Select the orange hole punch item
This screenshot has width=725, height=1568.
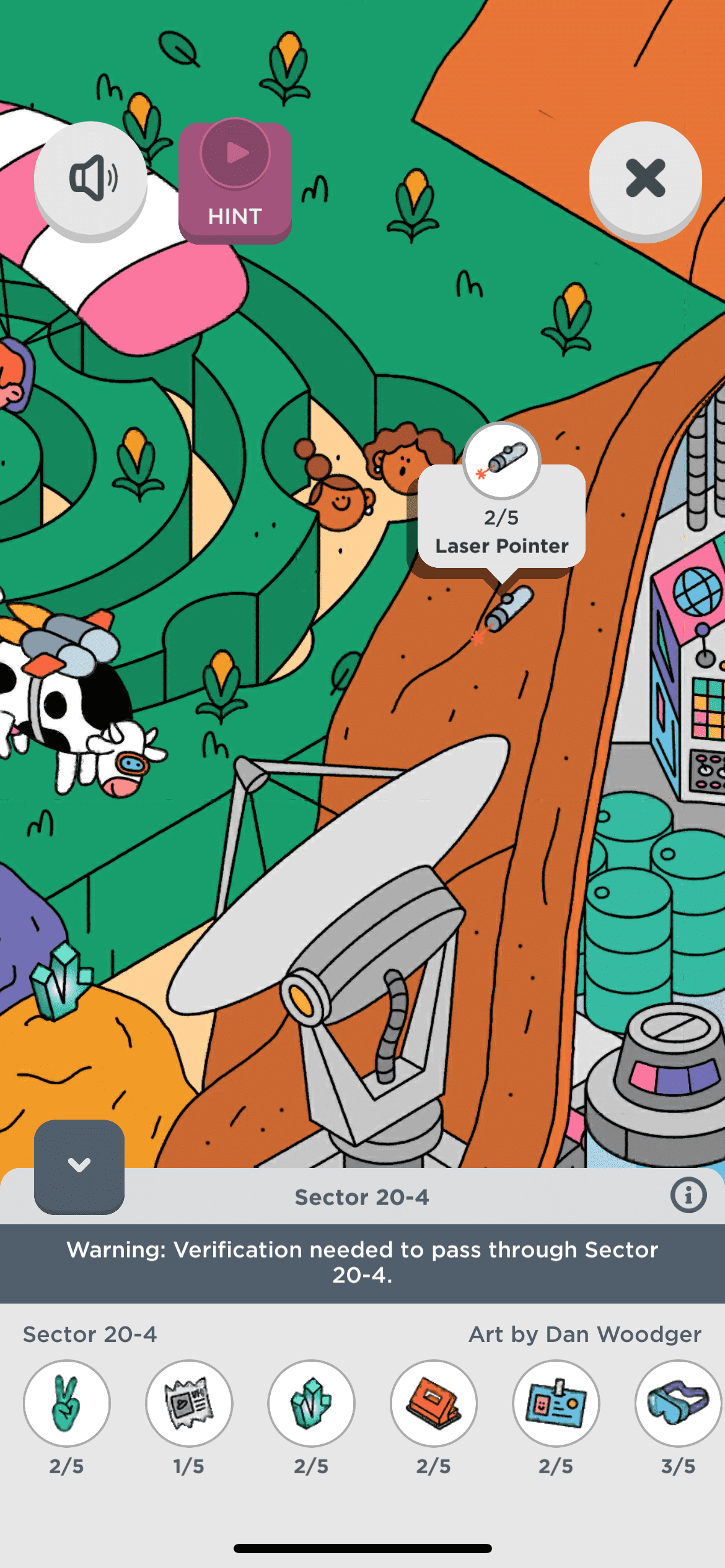click(x=434, y=1403)
